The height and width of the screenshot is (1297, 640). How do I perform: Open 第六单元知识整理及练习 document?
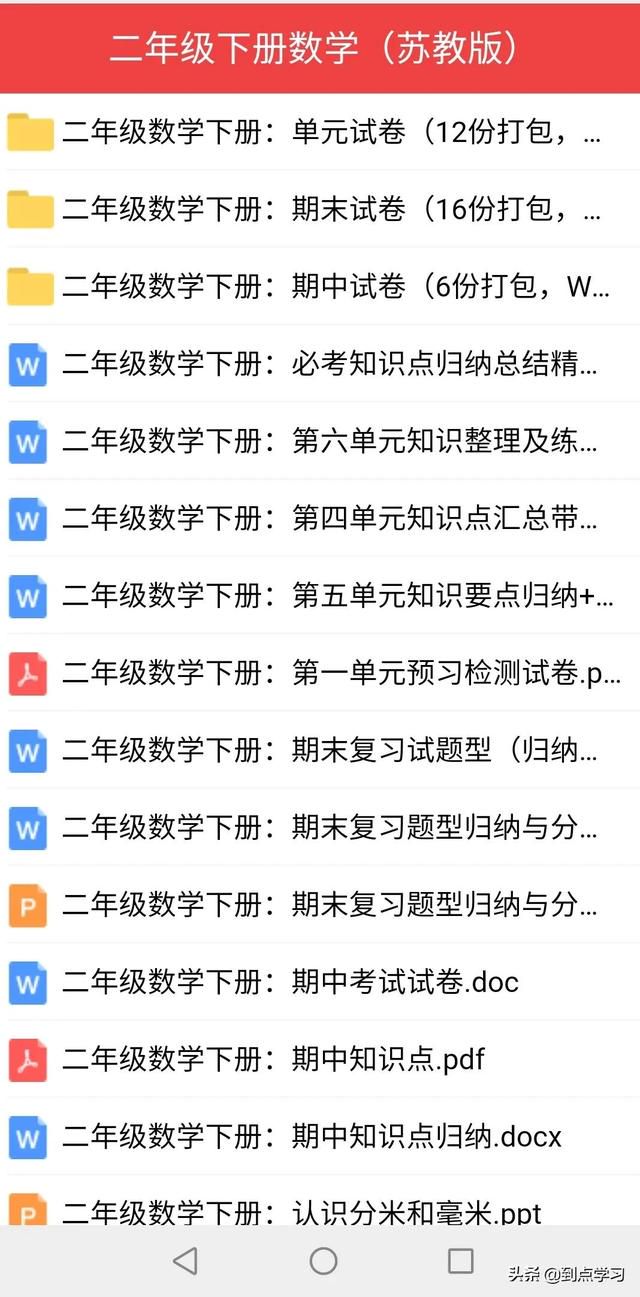click(x=320, y=441)
